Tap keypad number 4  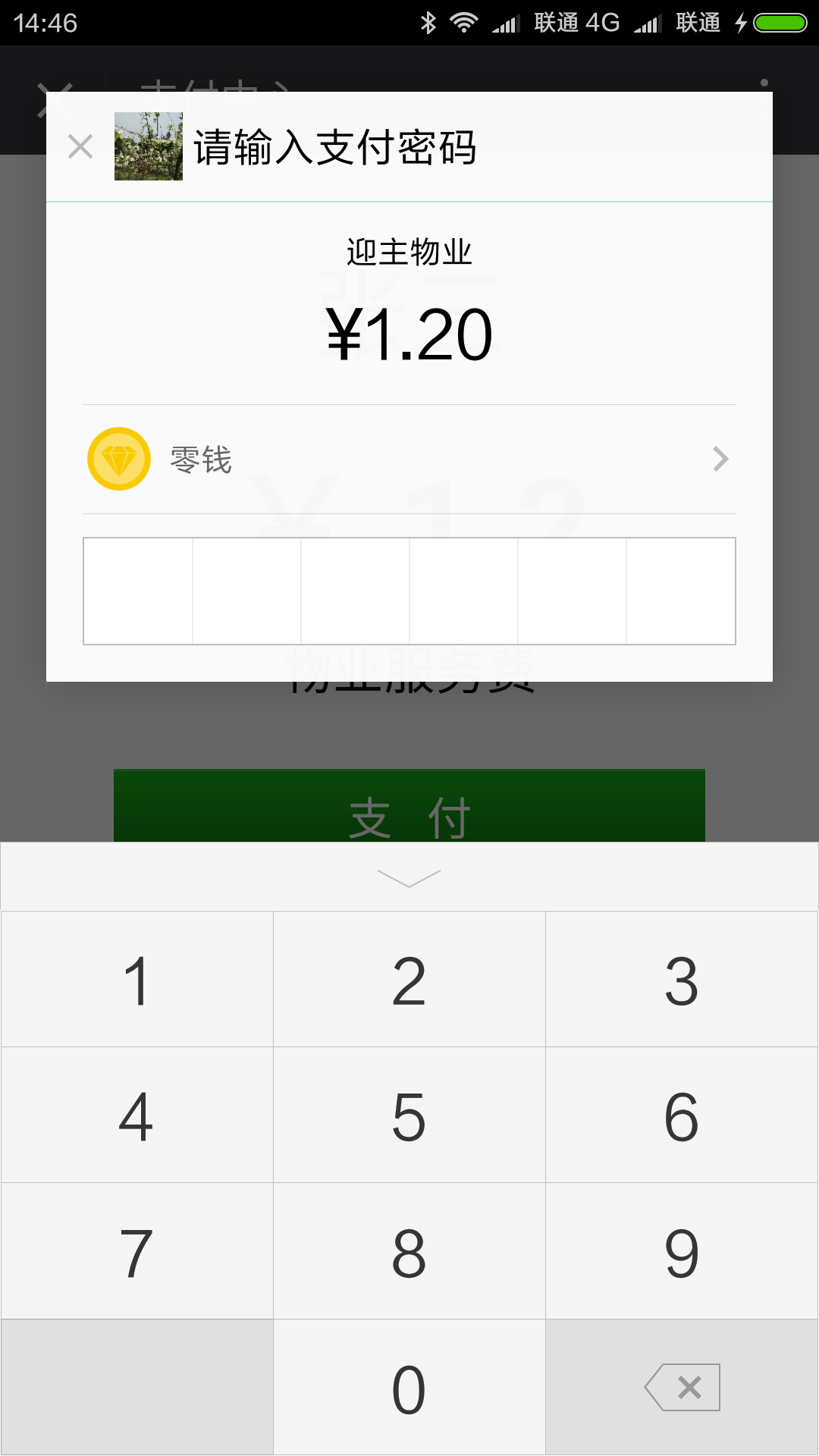pyautogui.click(x=136, y=1116)
